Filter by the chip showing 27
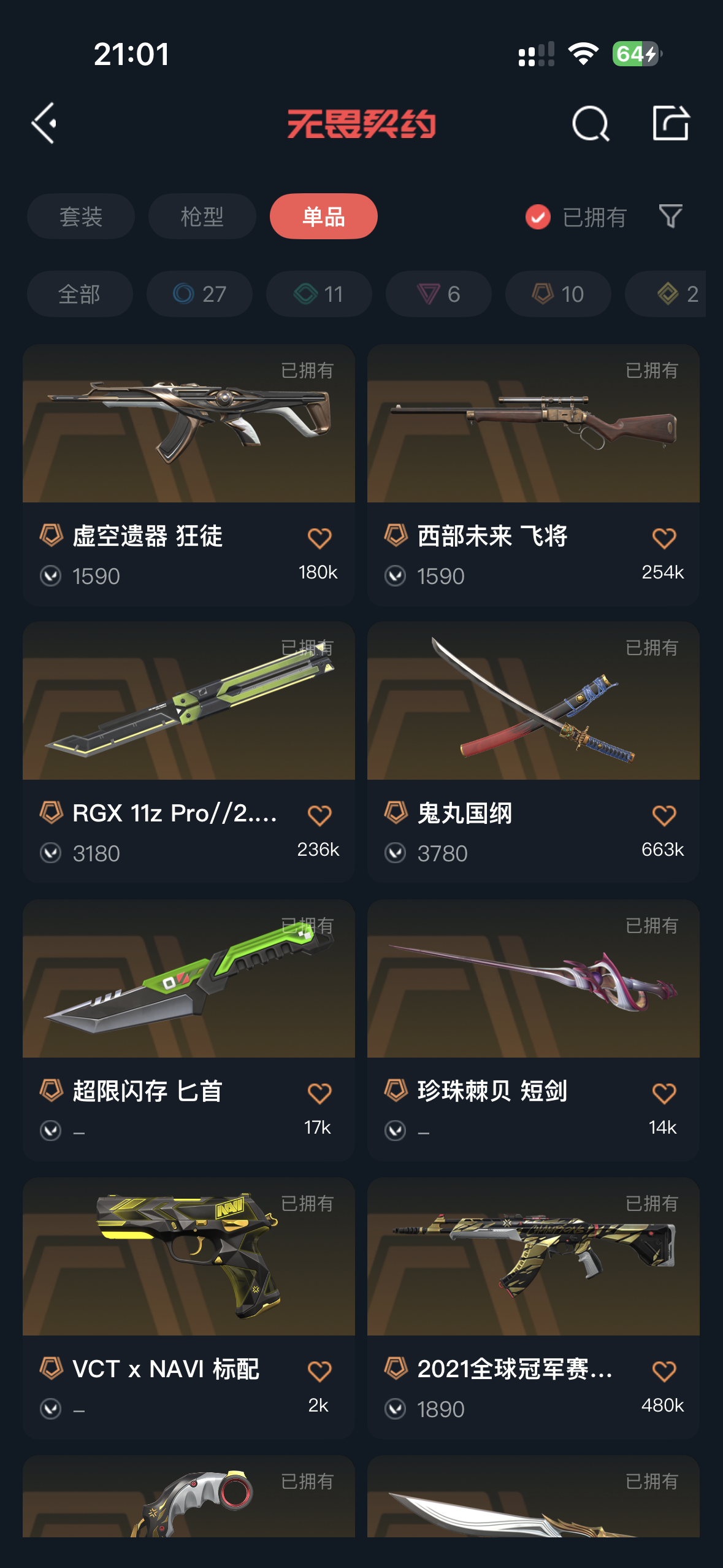Screen dimensions: 723x1568 pos(199,294)
